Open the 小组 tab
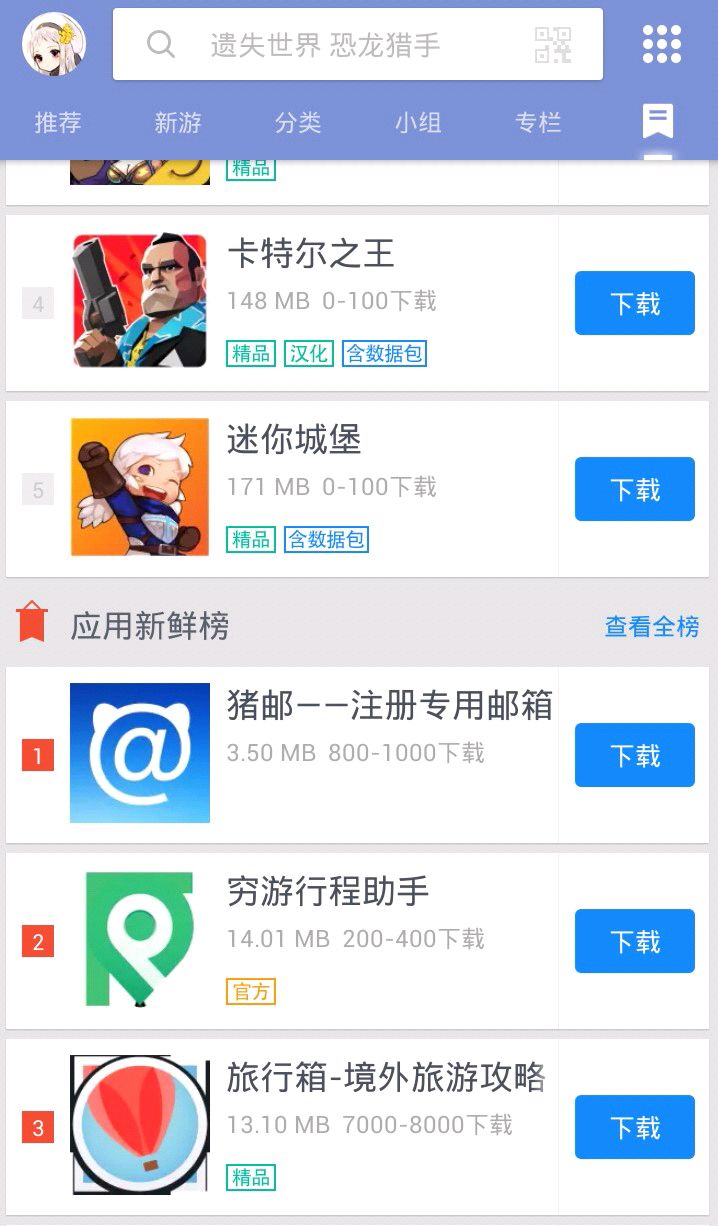The height and width of the screenshot is (1226, 718). [x=418, y=123]
